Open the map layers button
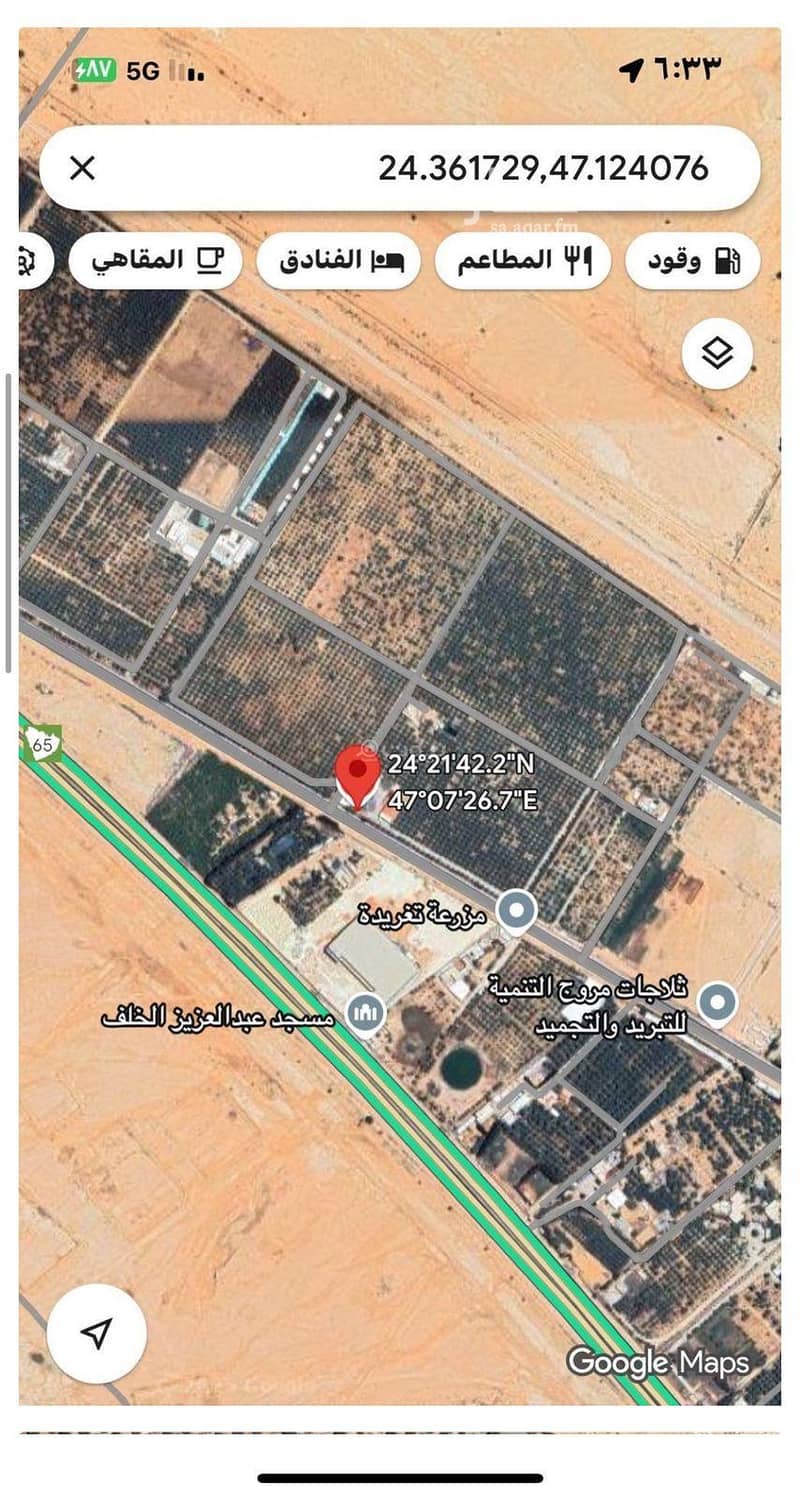800x1498 pixels. click(x=717, y=353)
